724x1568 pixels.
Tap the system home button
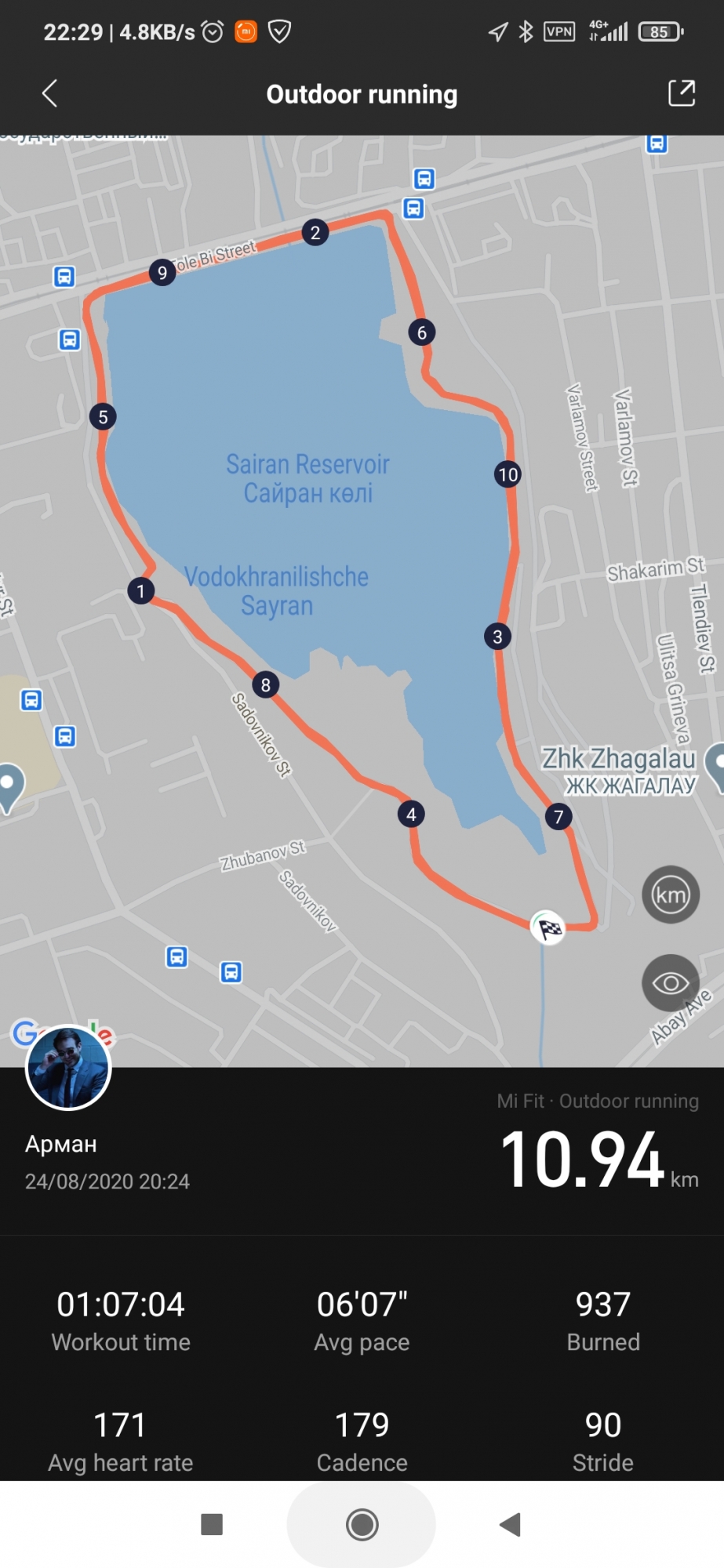[362, 1525]
